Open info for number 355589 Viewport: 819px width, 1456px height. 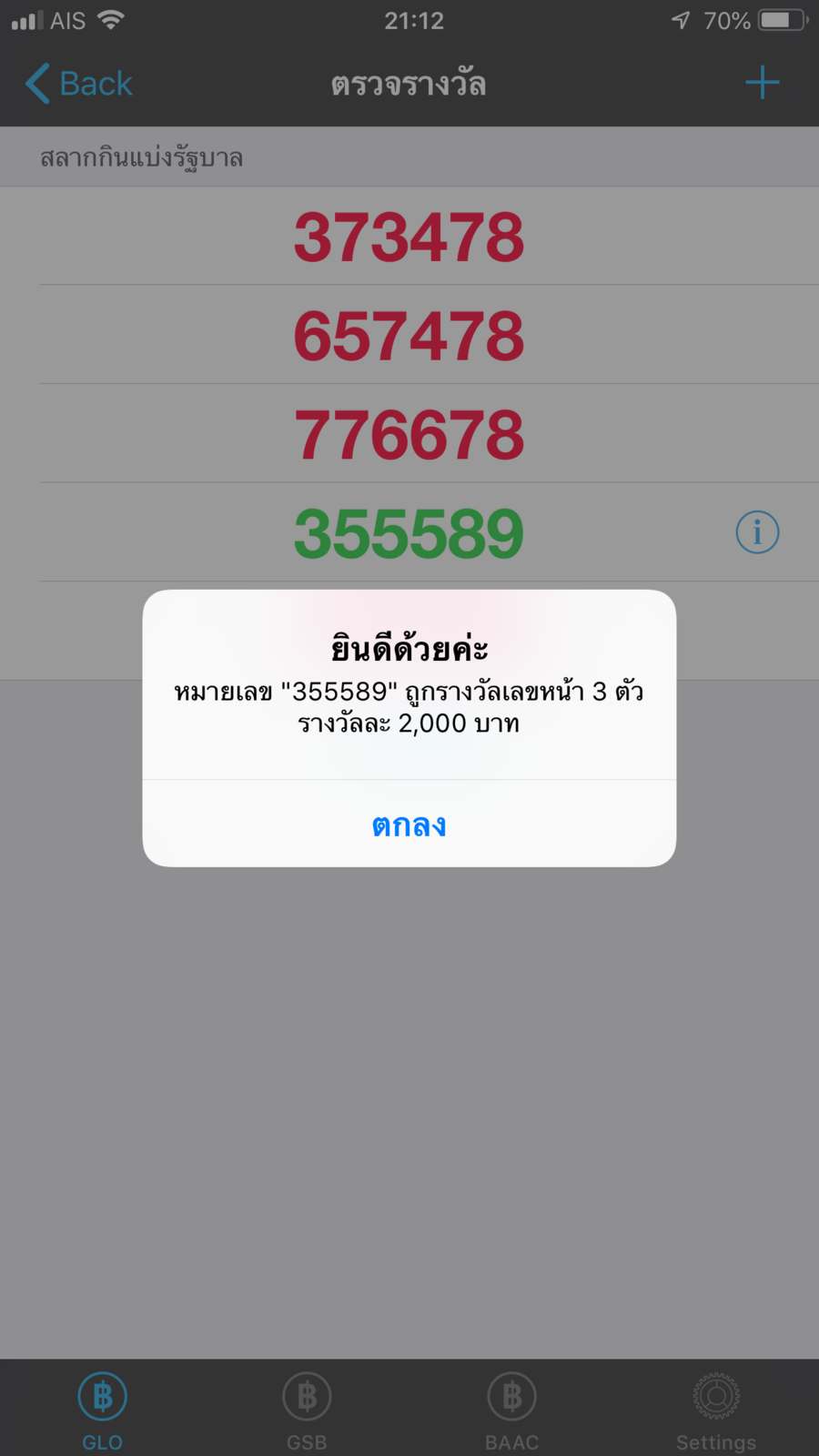tap(757, 532)
